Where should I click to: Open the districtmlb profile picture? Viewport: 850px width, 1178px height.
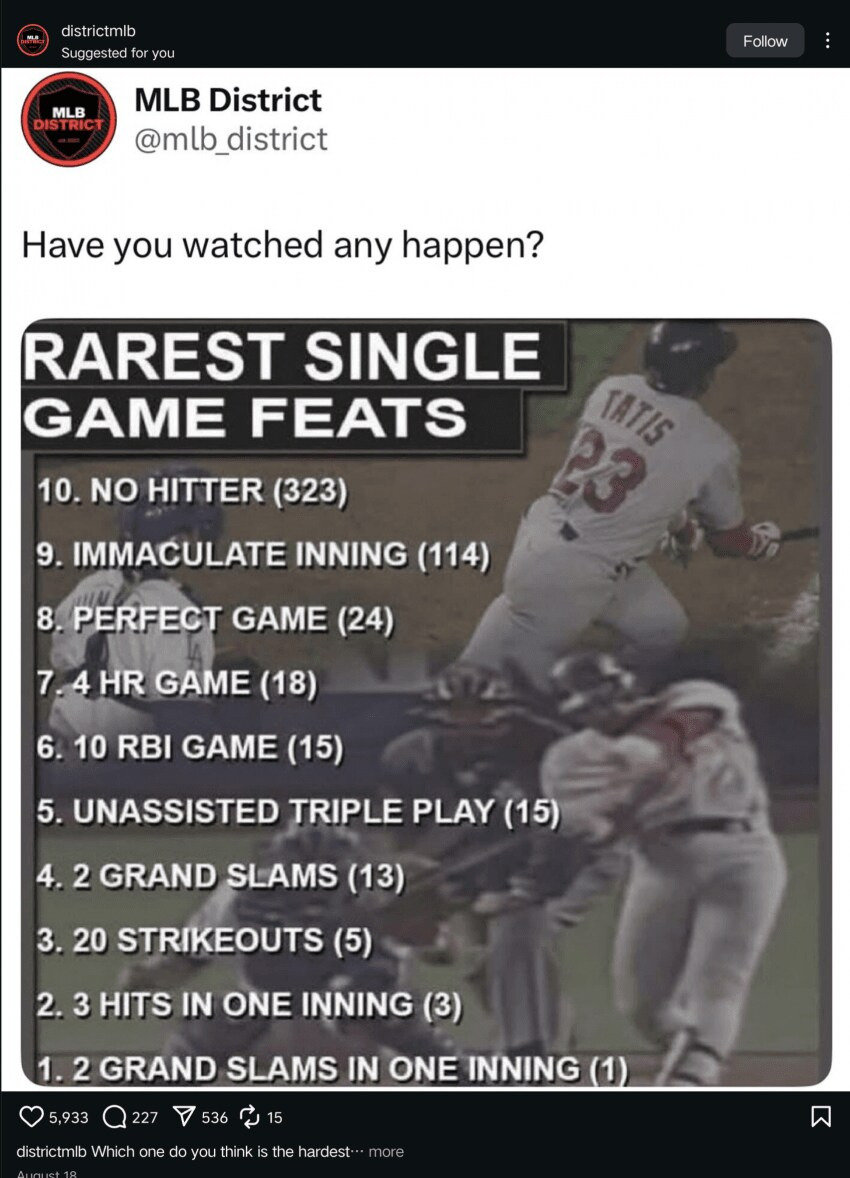tap(32, 41)
